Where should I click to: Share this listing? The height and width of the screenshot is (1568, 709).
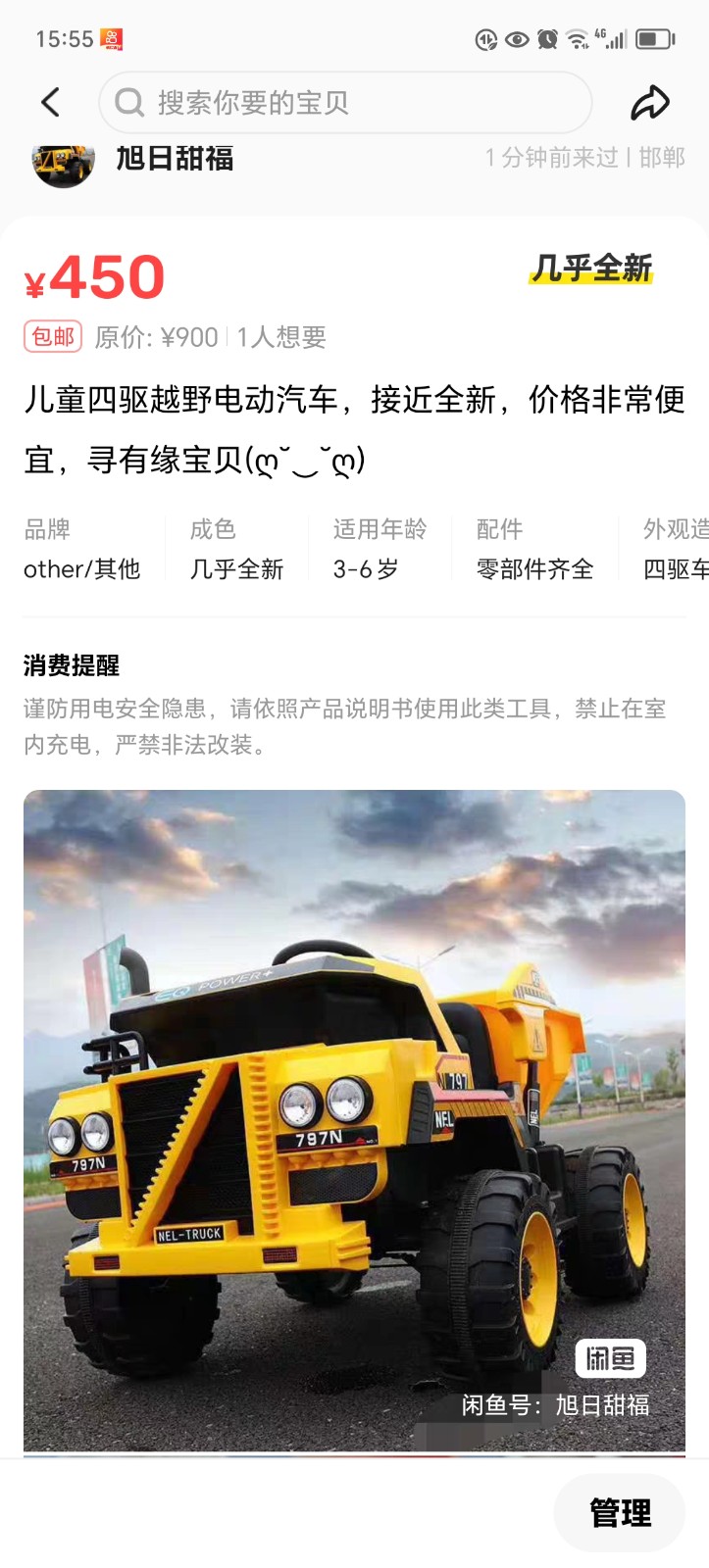(x=649, y=102)
